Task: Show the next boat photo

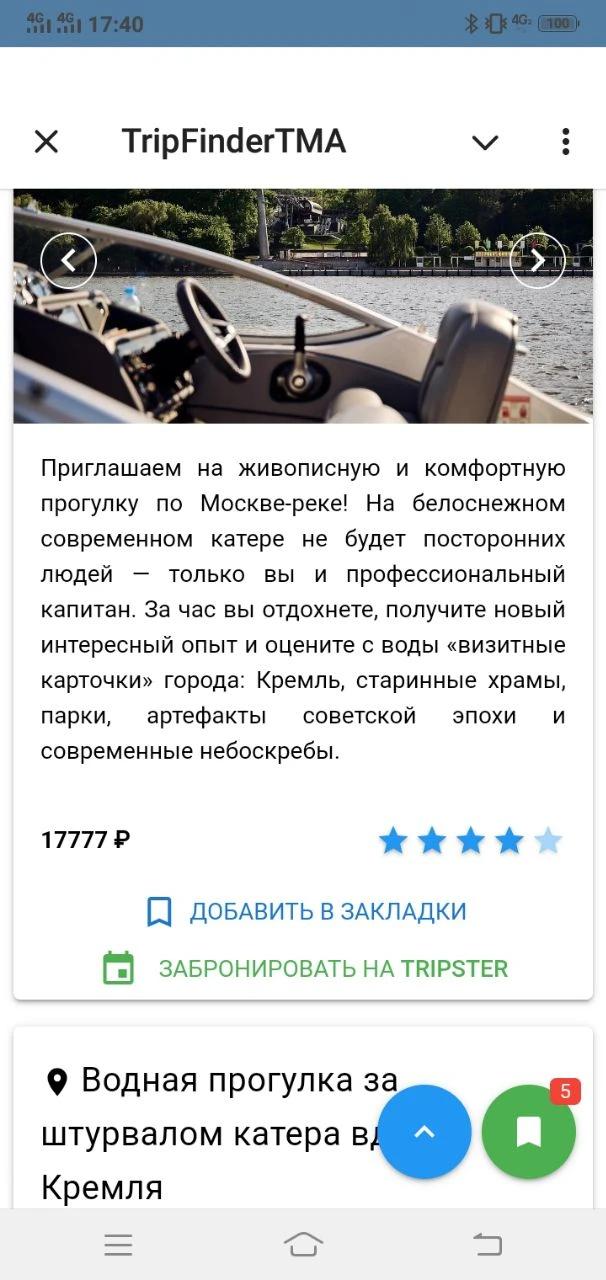Action: 537,261
